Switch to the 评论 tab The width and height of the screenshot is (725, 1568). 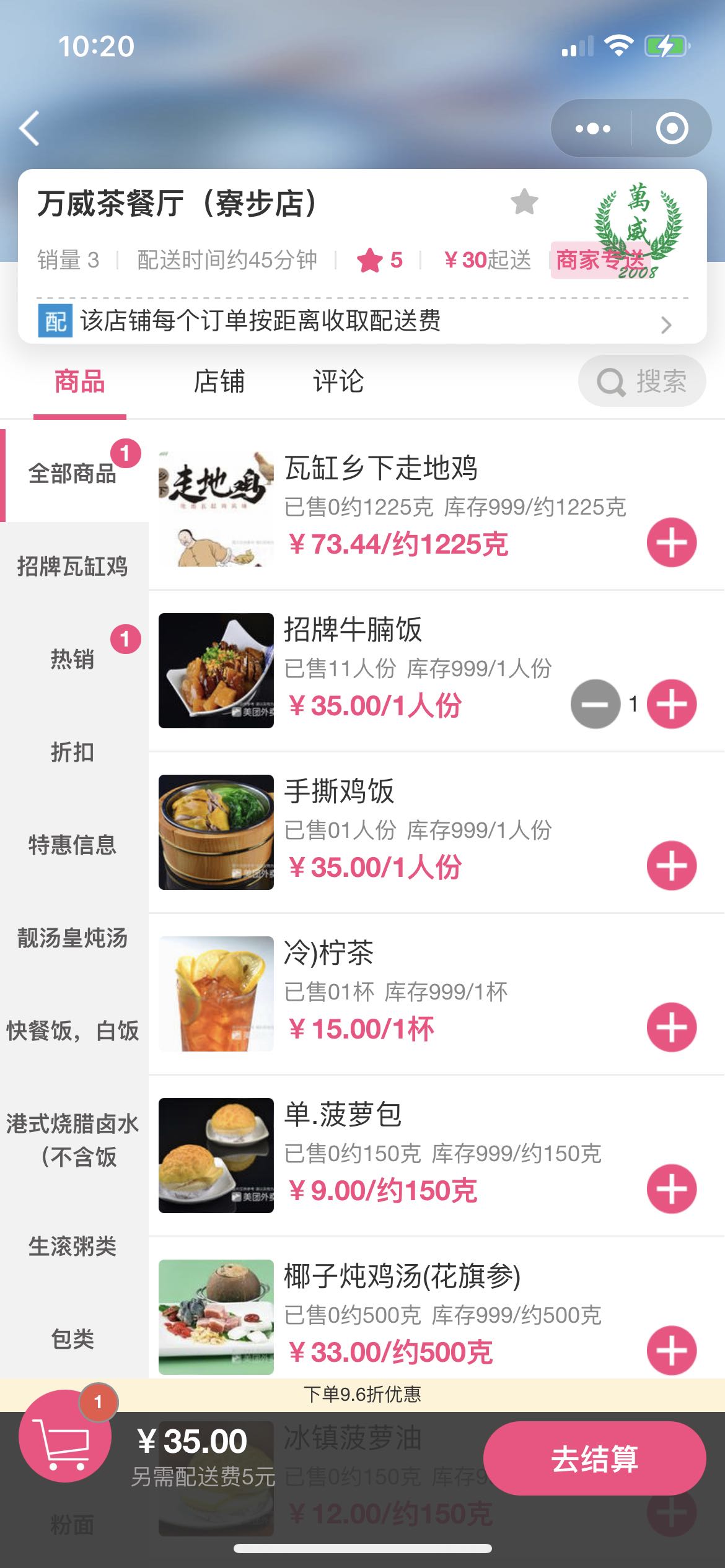pyautogui.click(x=338, y=382)
